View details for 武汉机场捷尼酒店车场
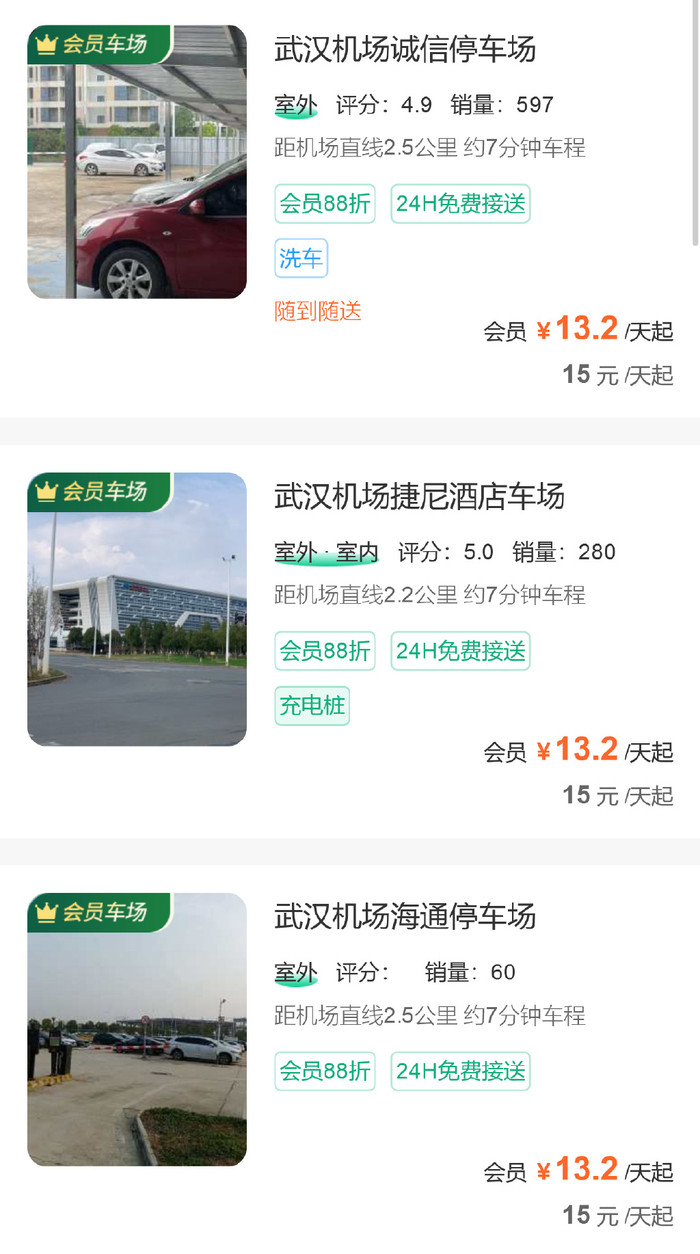 [x=419, y=496]
